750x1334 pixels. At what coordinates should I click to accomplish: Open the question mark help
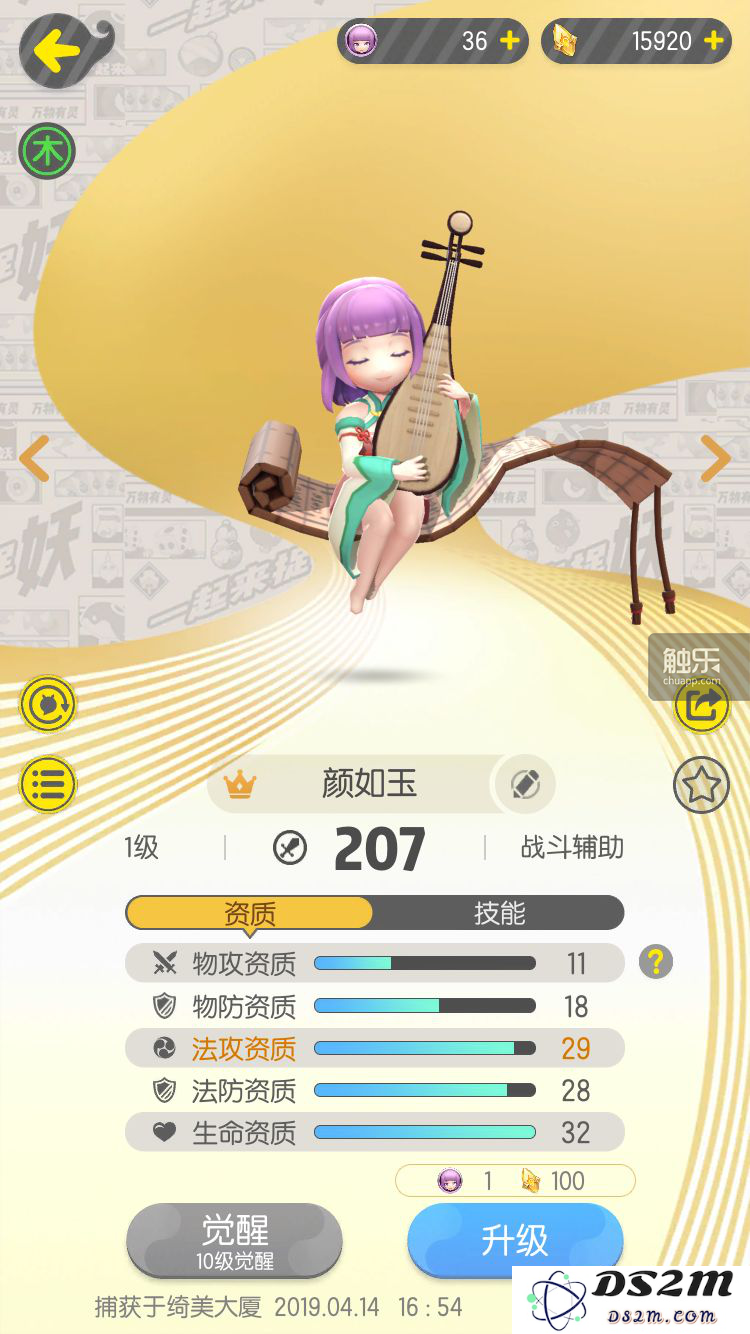[x=656, y=962]
